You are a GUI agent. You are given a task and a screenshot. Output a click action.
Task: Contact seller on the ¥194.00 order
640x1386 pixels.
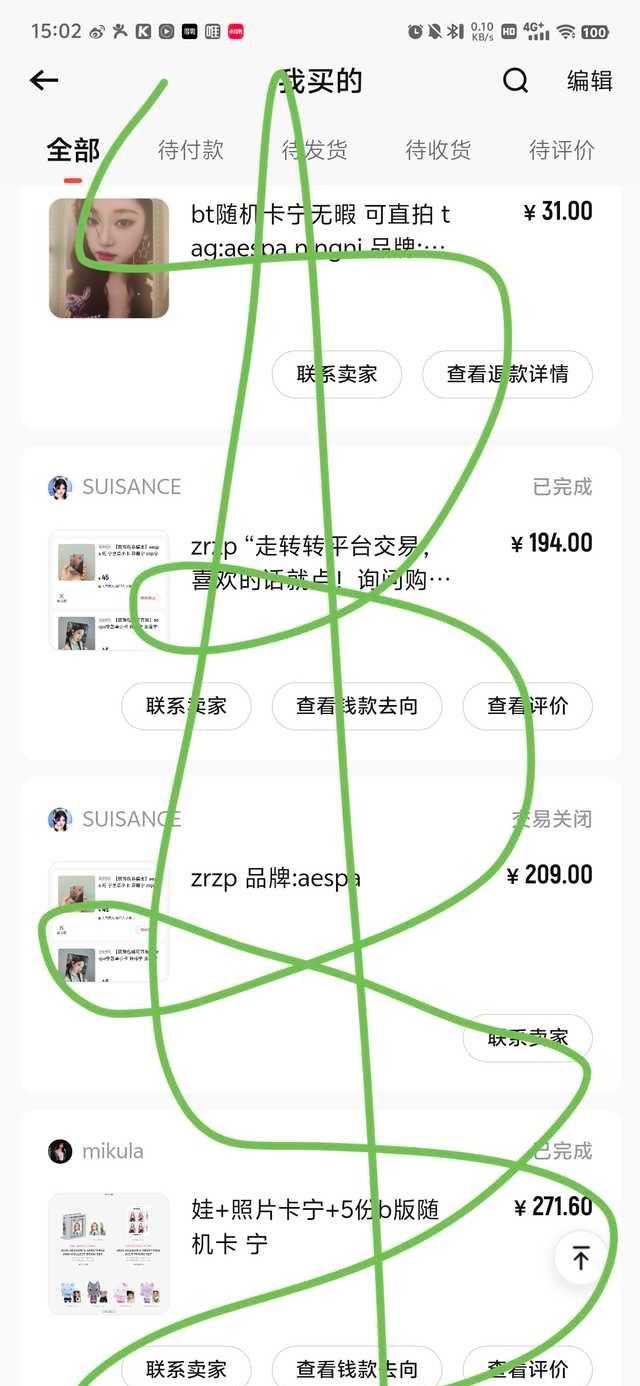coord(186,706)
